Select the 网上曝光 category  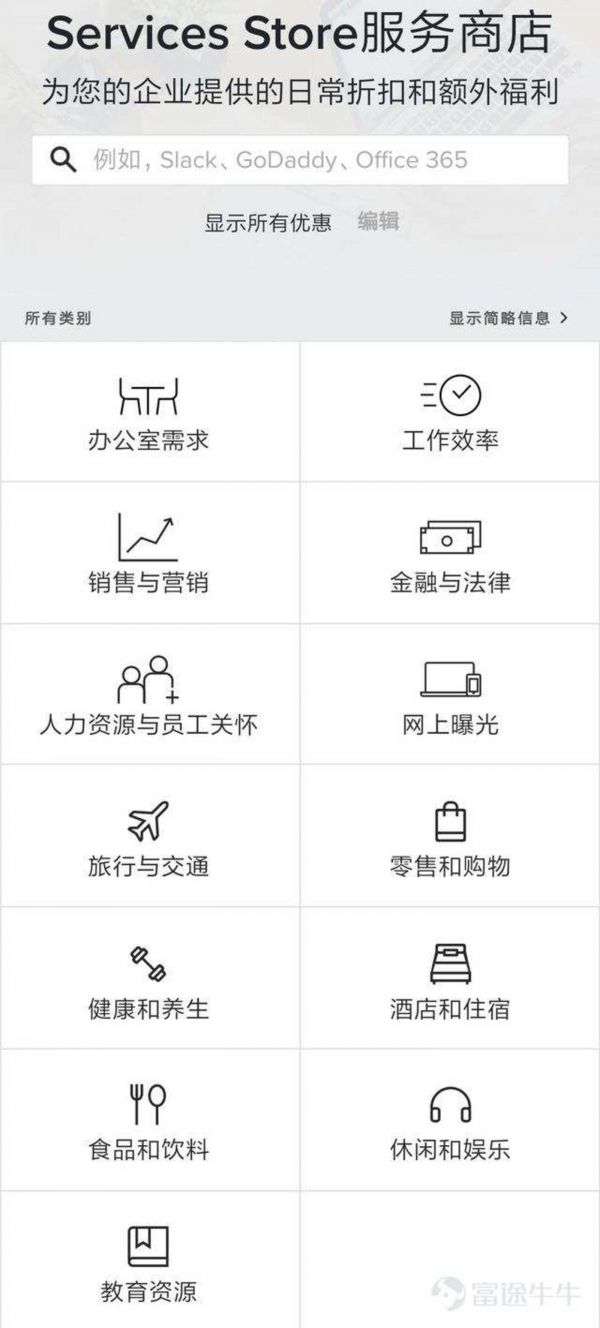pyautogui.click(x=450, y=696)
